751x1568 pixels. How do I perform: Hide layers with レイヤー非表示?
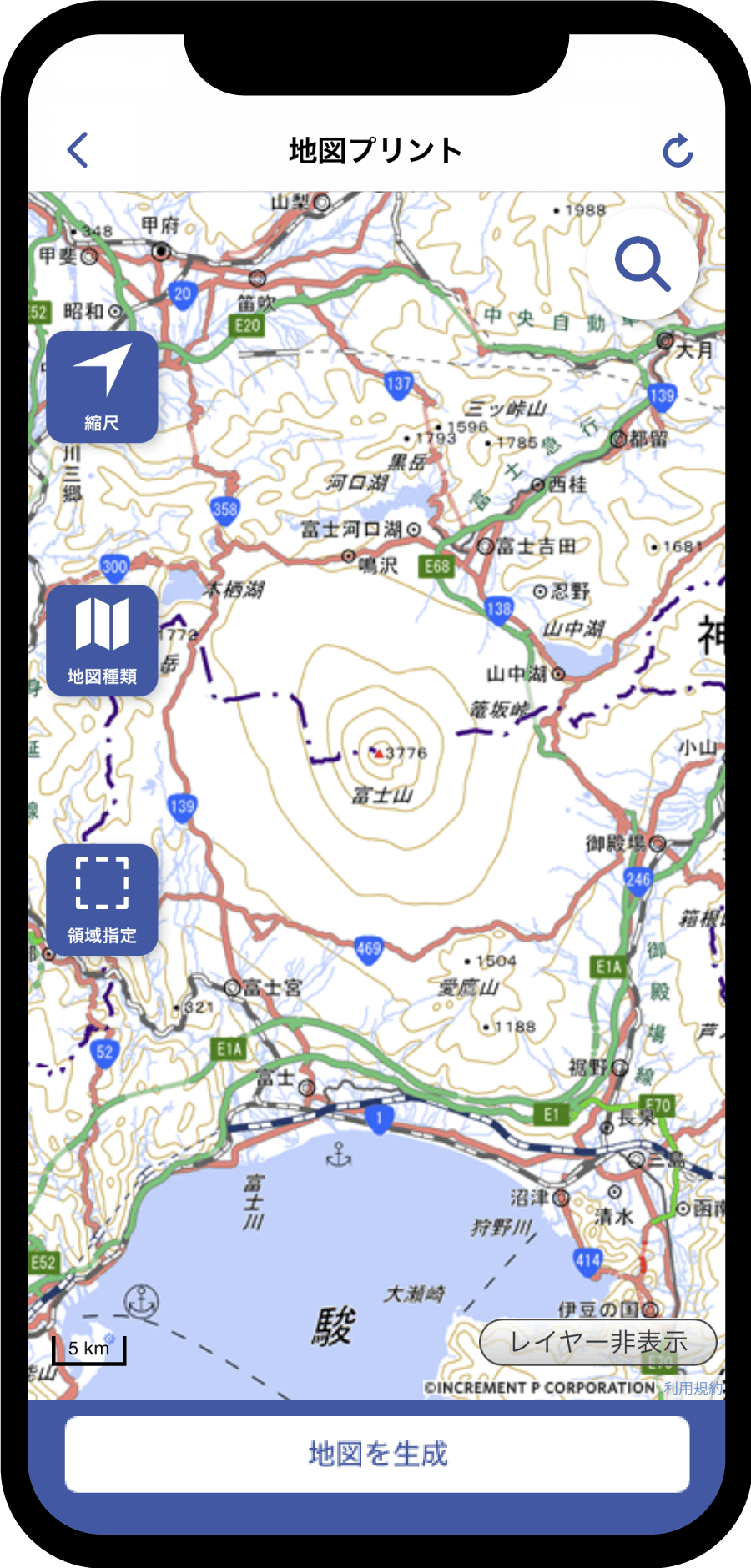pos(597,1342)
